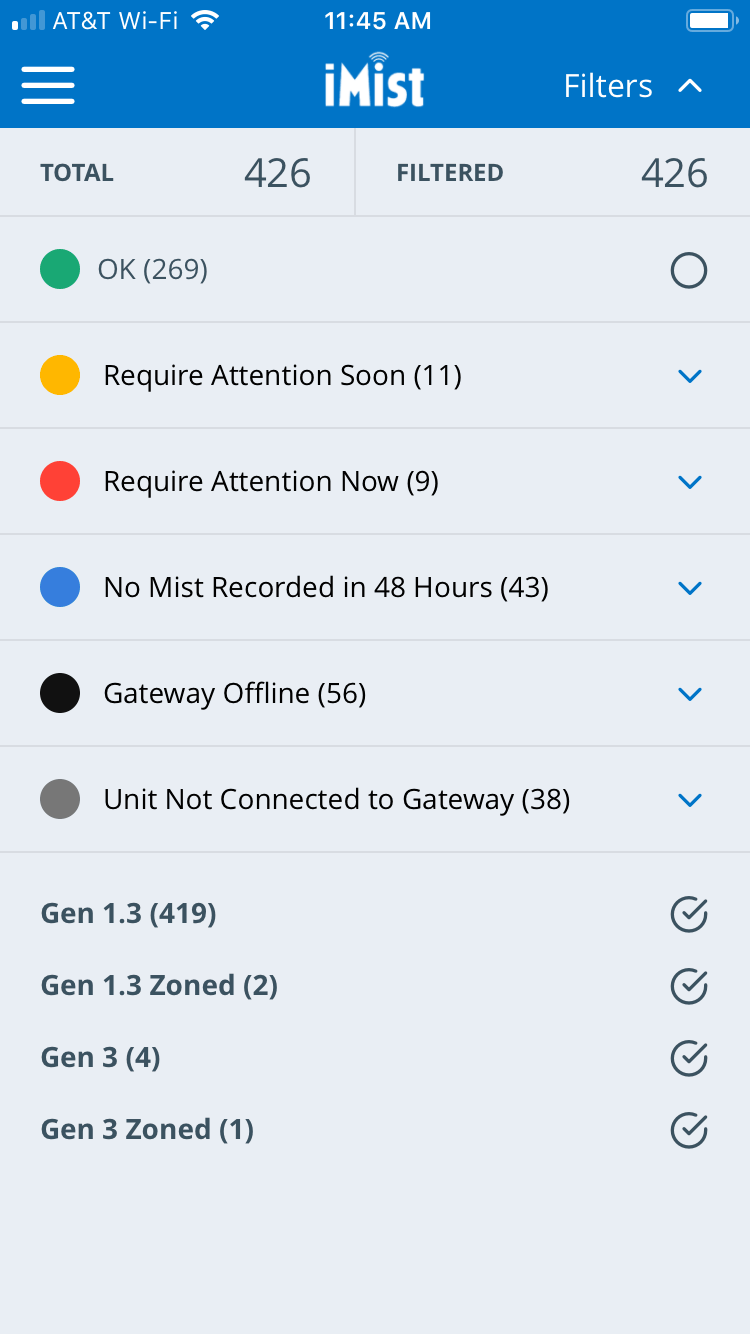Uncheck the Gen 1.3 Zoned filter
The image size is (750, 1334).
(x=689, y=986)
